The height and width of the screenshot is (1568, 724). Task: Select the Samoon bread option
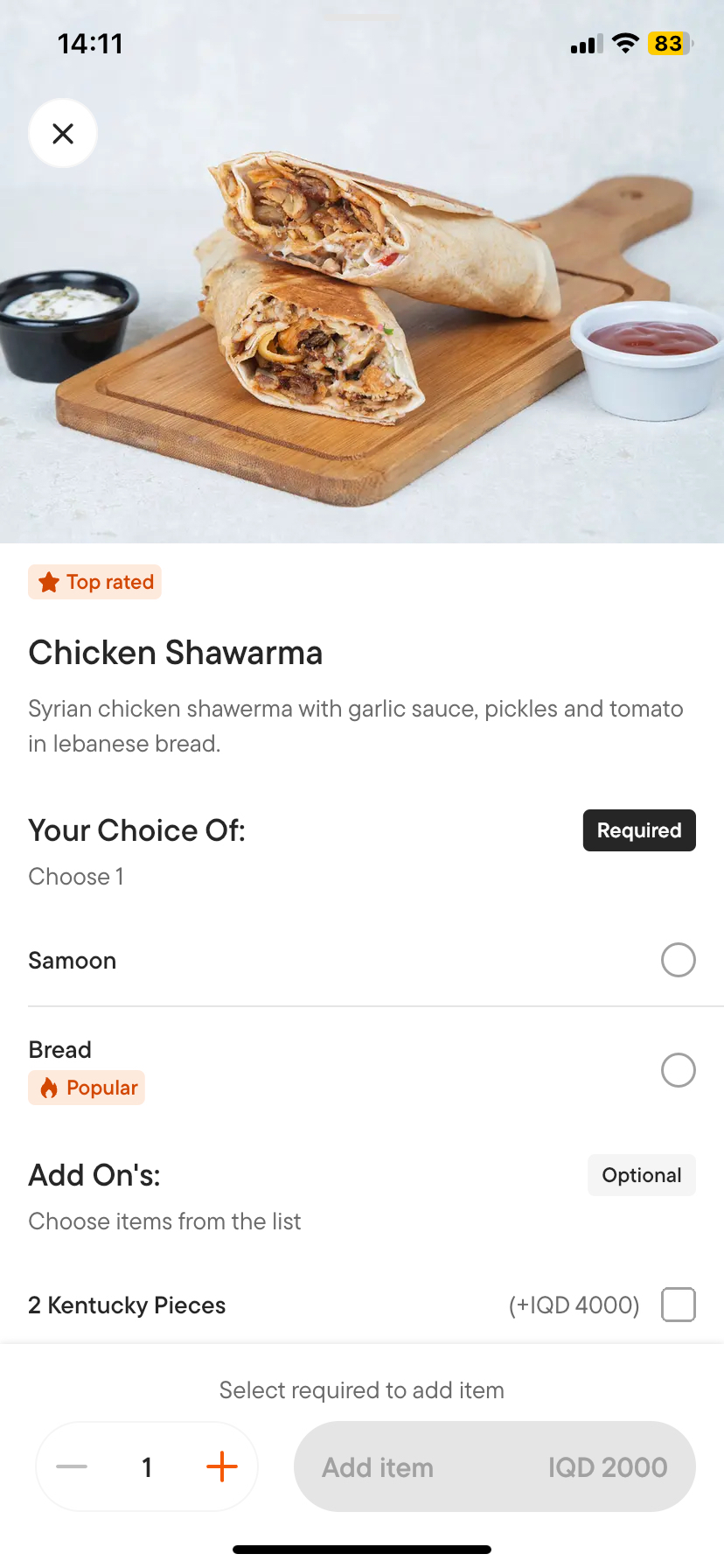click(x=678, y=960)
